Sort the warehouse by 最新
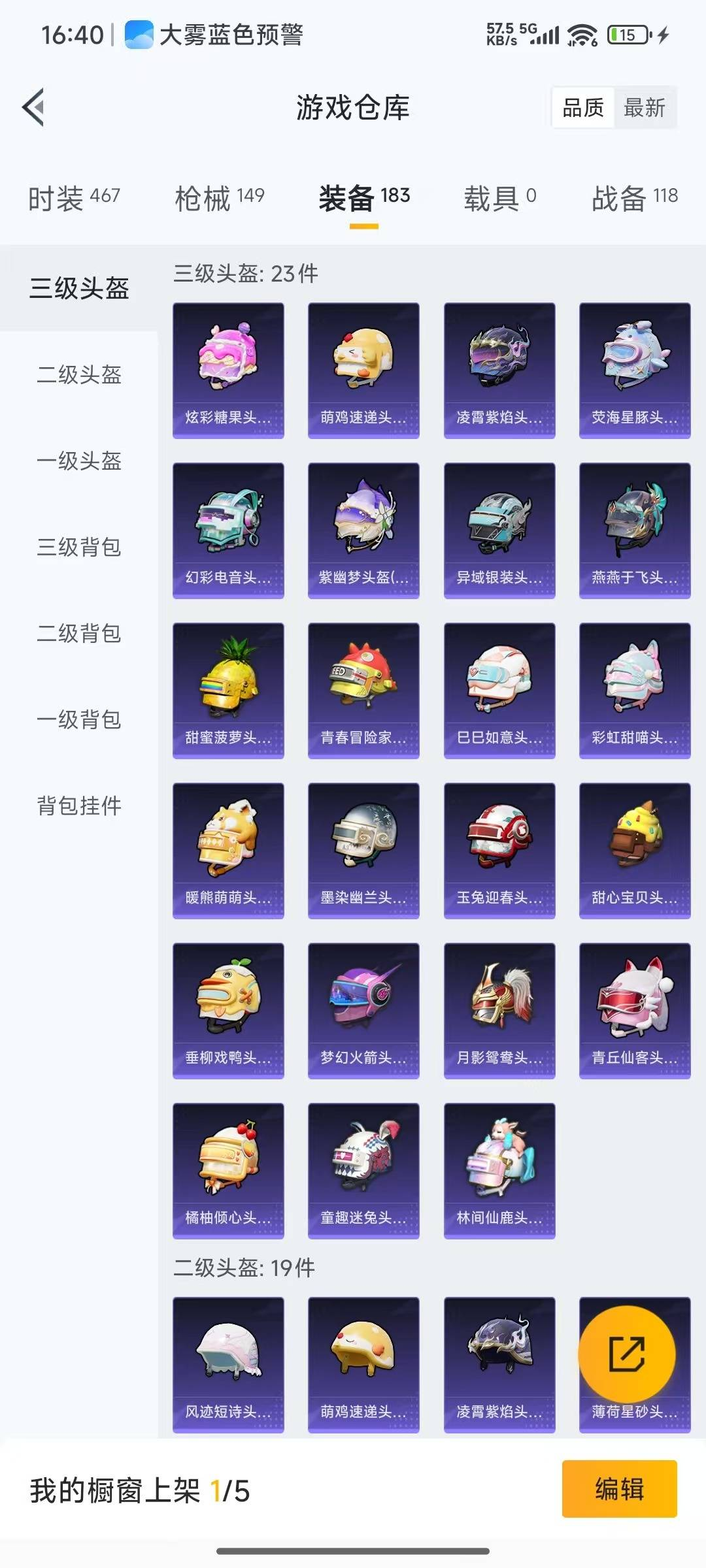This screenshot has width=706, height=1568. pyautogui.click(x=644, y=108)
